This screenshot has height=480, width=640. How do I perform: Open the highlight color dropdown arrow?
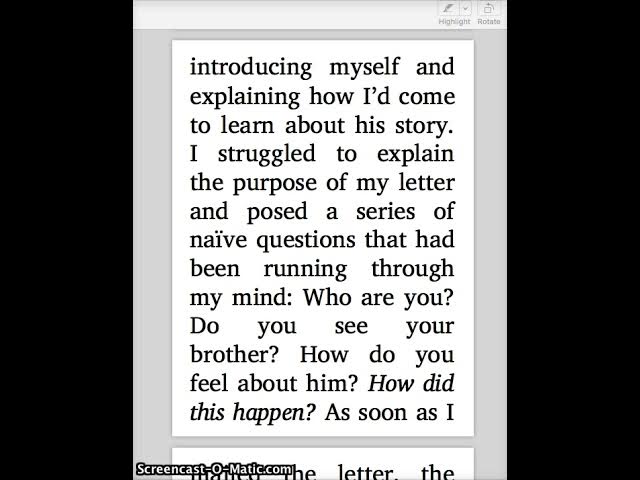click(465, 8)
